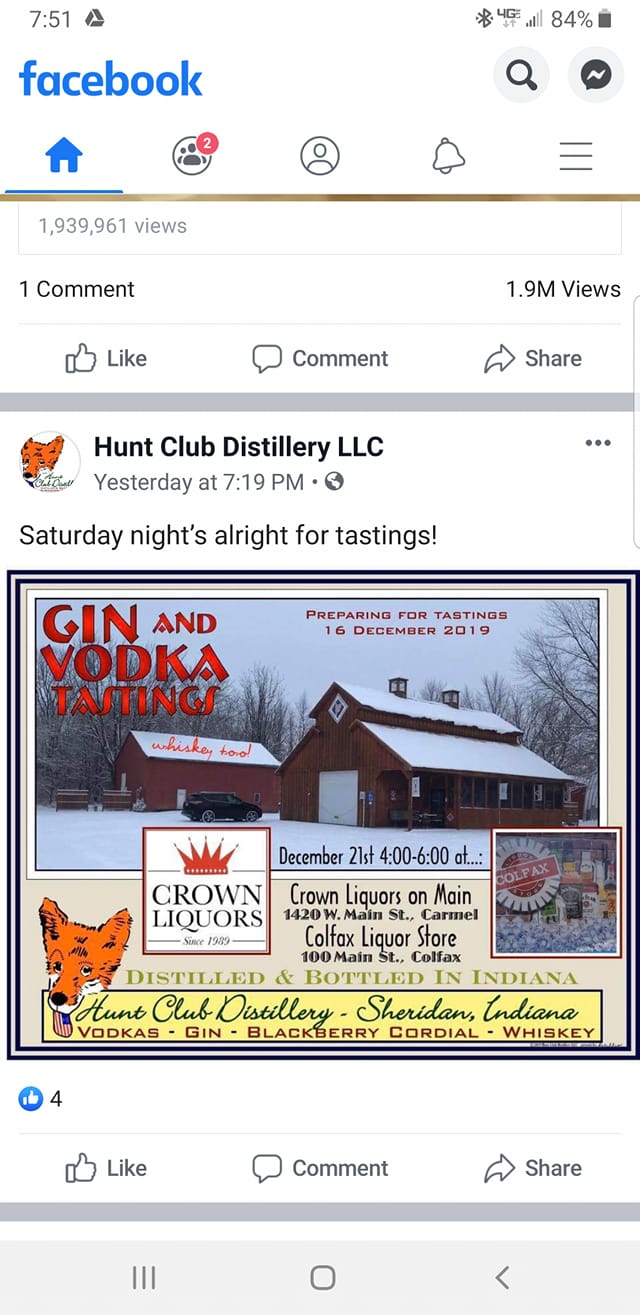Go to the Profile tab
This screenshot has height=1315, width=640.
[320, 156]
